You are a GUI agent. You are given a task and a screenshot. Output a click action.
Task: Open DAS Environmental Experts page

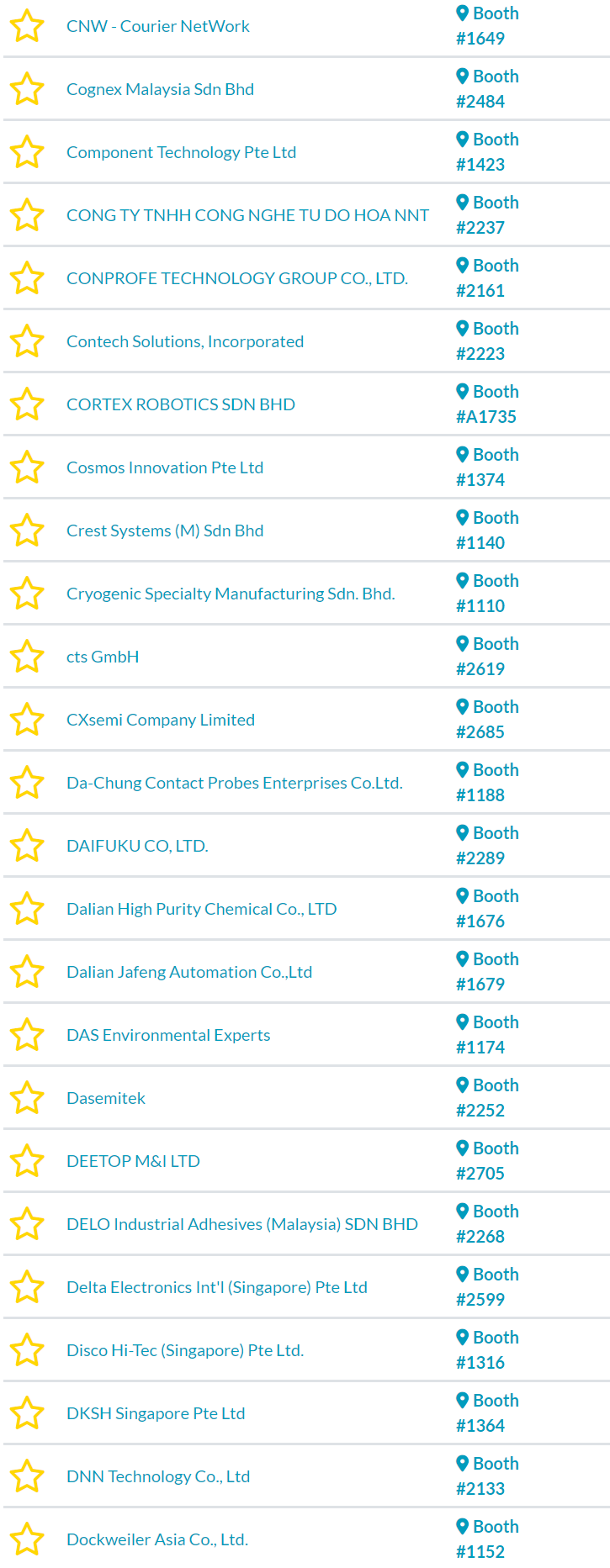[x=168, y=1035]
